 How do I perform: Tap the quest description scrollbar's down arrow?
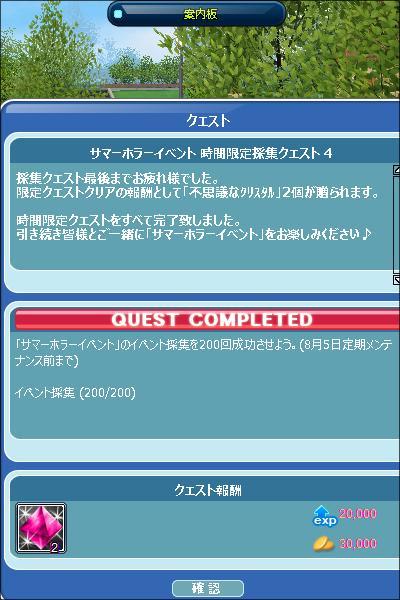(x=397, y=279)
